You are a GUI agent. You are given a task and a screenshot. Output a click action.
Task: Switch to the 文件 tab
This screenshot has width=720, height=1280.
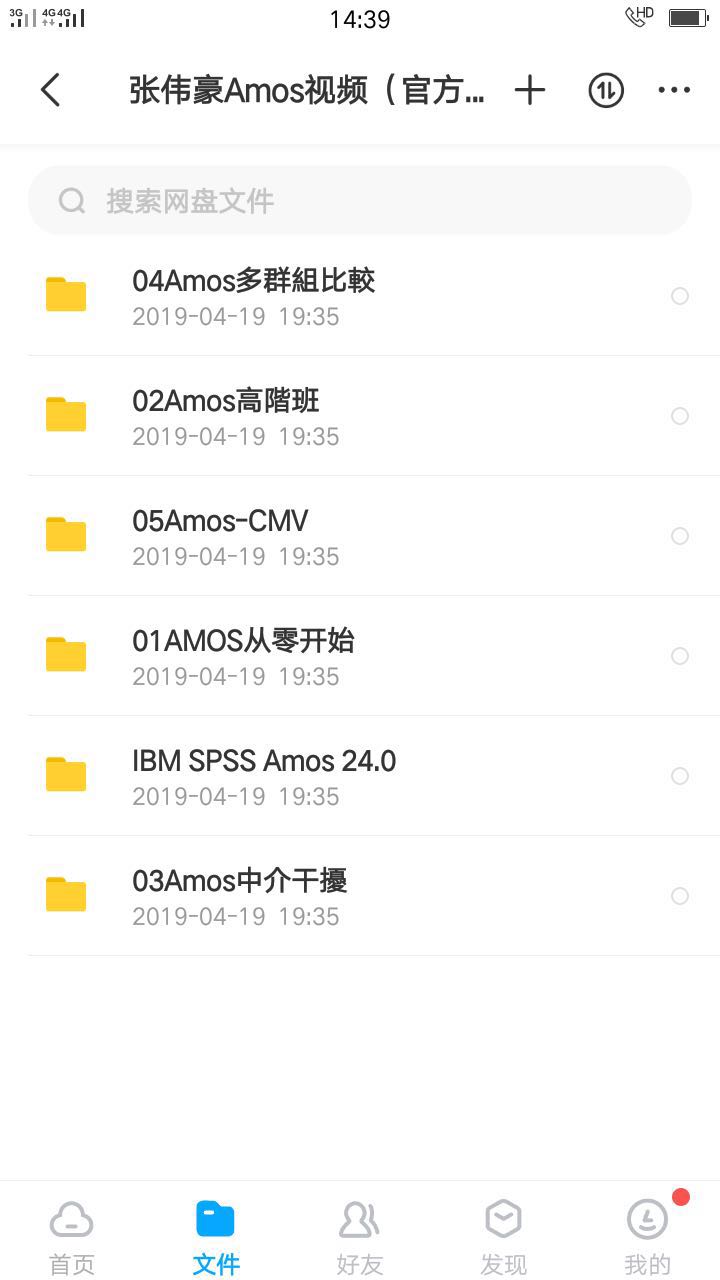click(x=216, y=1236)
